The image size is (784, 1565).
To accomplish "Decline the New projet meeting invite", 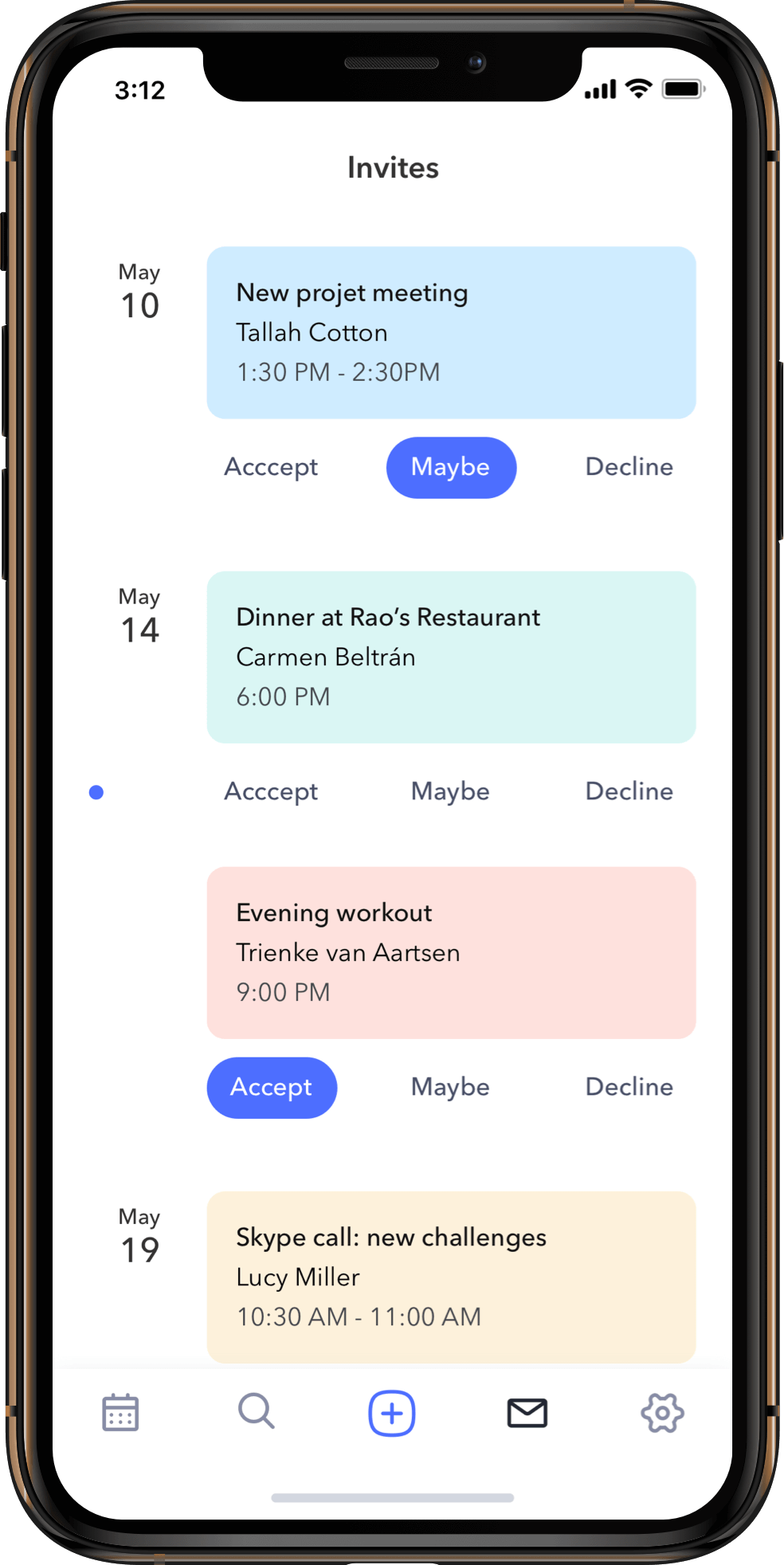I will click(629, 467).
